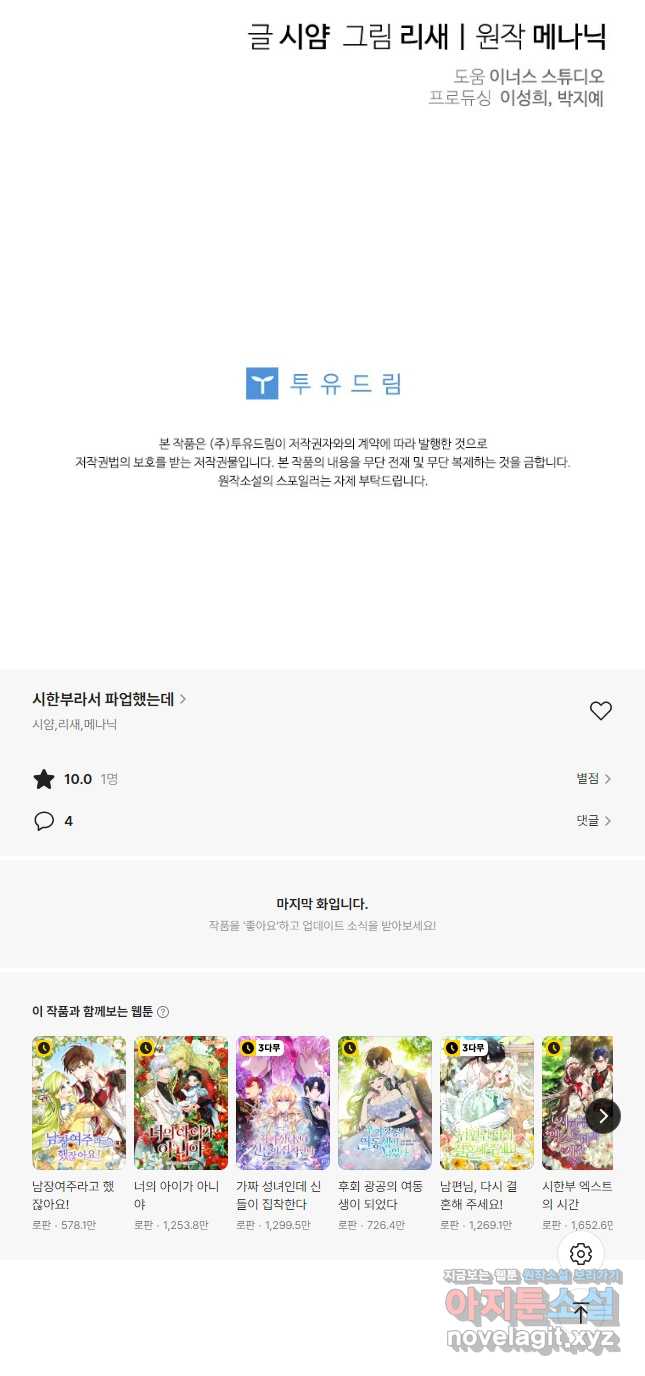
Task: Open the webtoon 남장여주라고 했잖아요!
Action: pos(79,1103)
